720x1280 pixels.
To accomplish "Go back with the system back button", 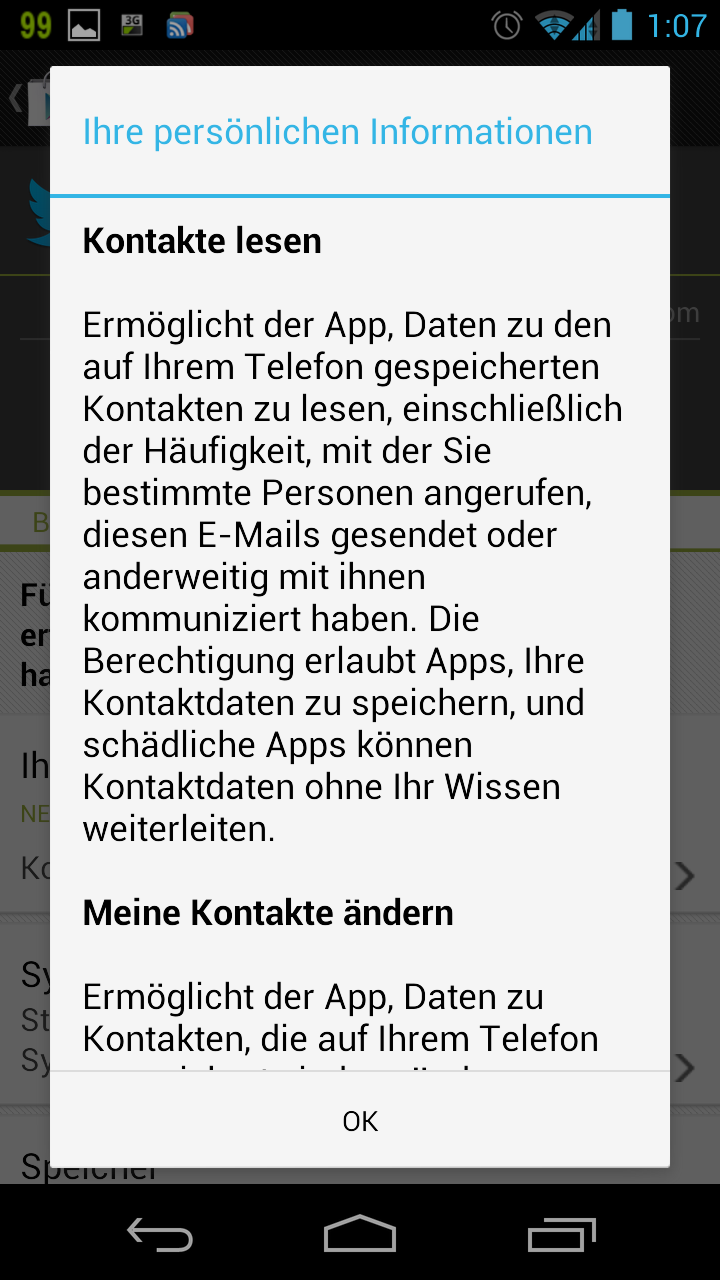I will [x=160, y=1234].
